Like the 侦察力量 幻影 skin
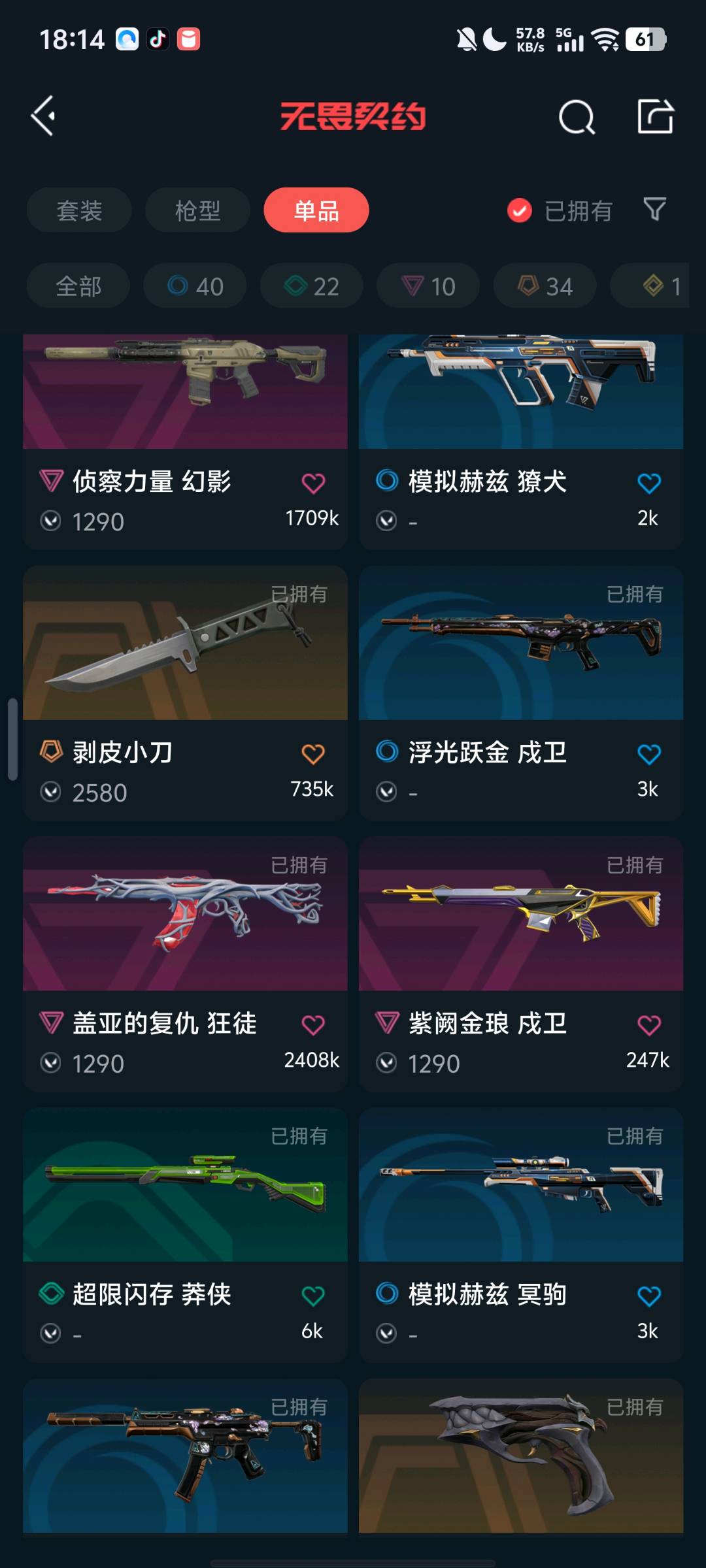 pyautogui.click(x=313, y=483)
